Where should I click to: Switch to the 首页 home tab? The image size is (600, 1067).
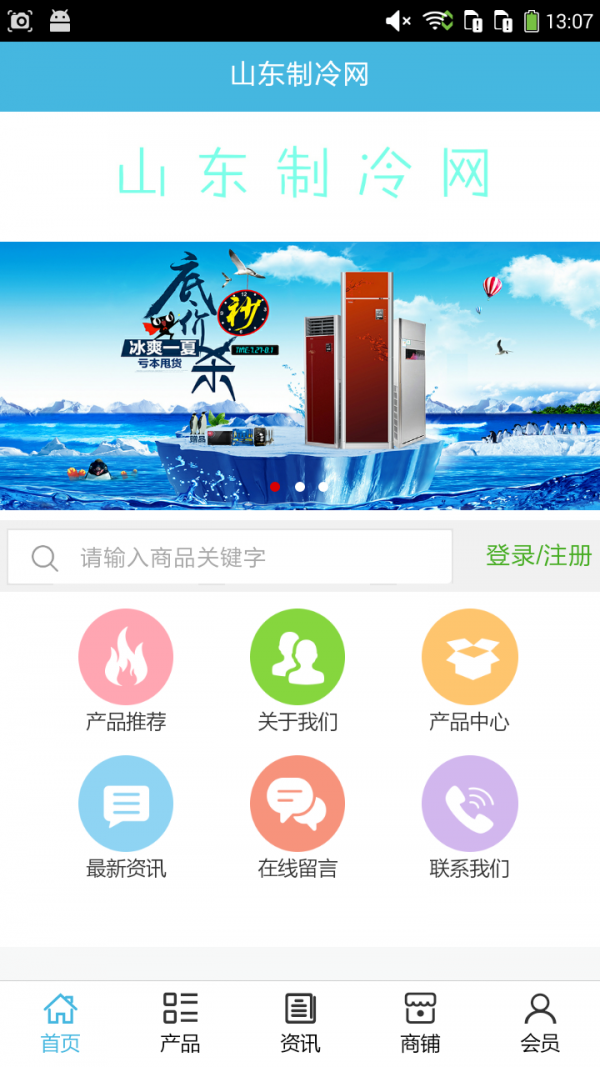pos(60,1023)
